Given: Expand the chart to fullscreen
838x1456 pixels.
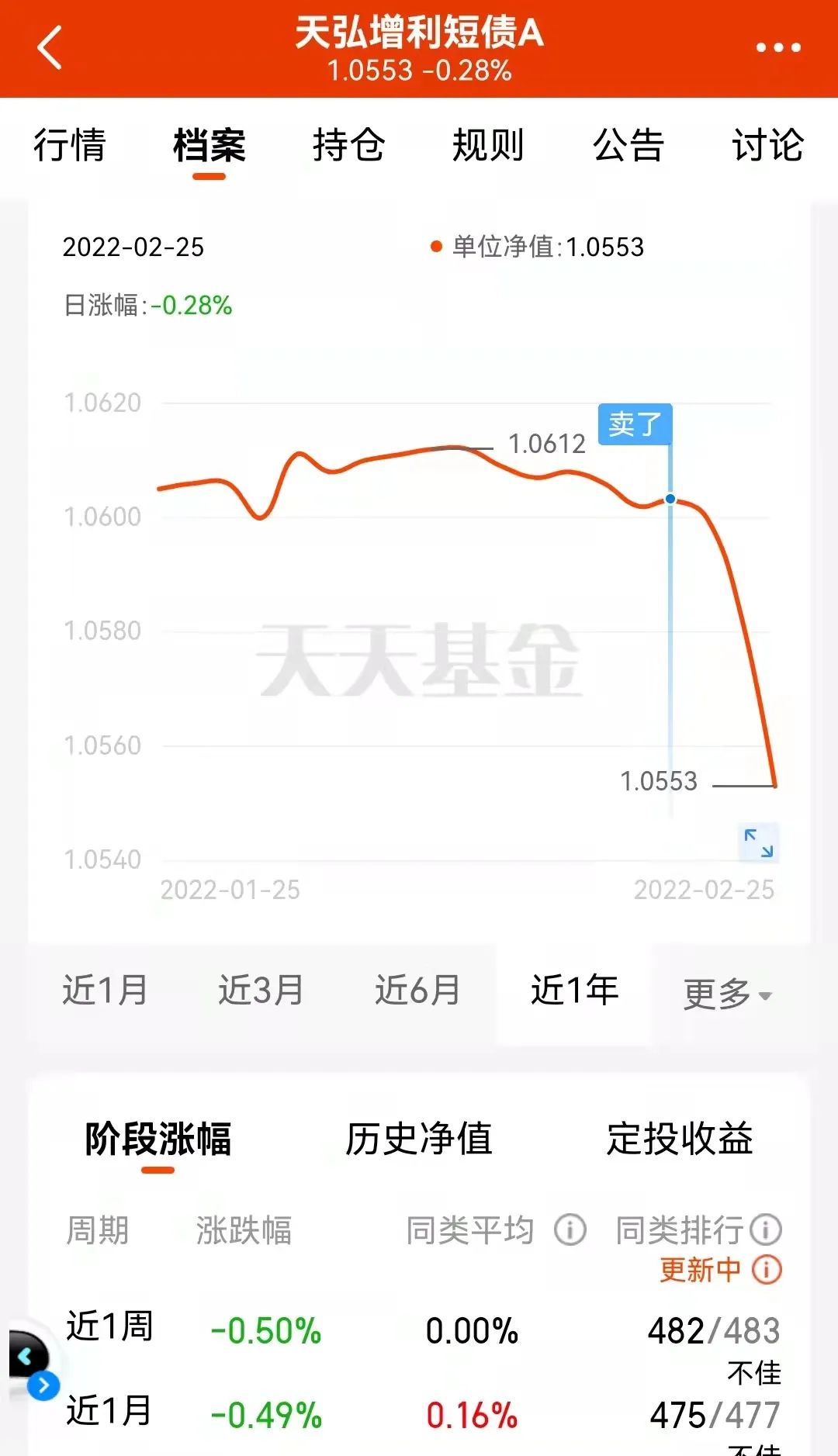Looking at the screenshot, I should pos(758,842).
